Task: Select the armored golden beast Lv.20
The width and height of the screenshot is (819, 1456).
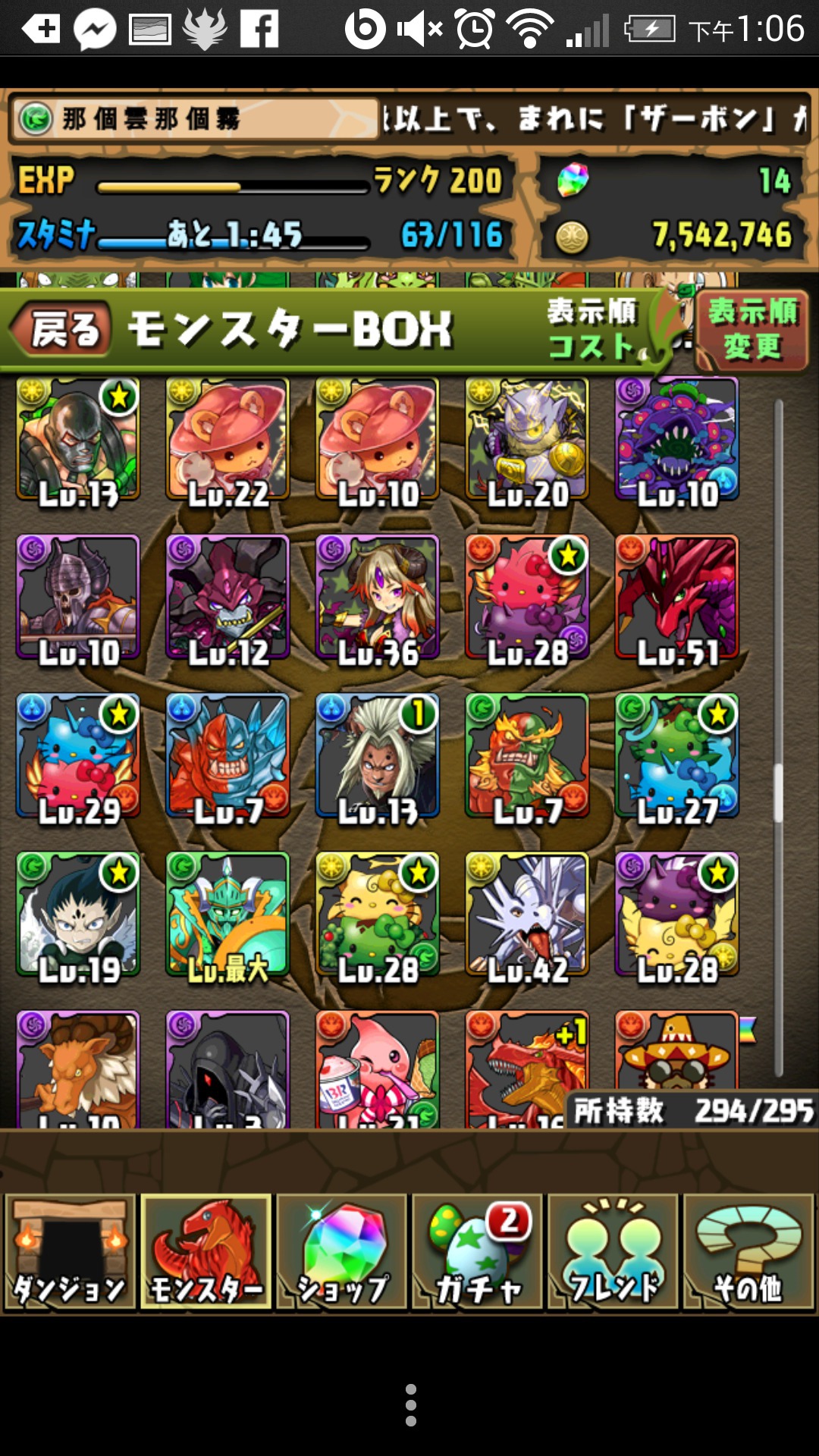Action: coord(527,440)
